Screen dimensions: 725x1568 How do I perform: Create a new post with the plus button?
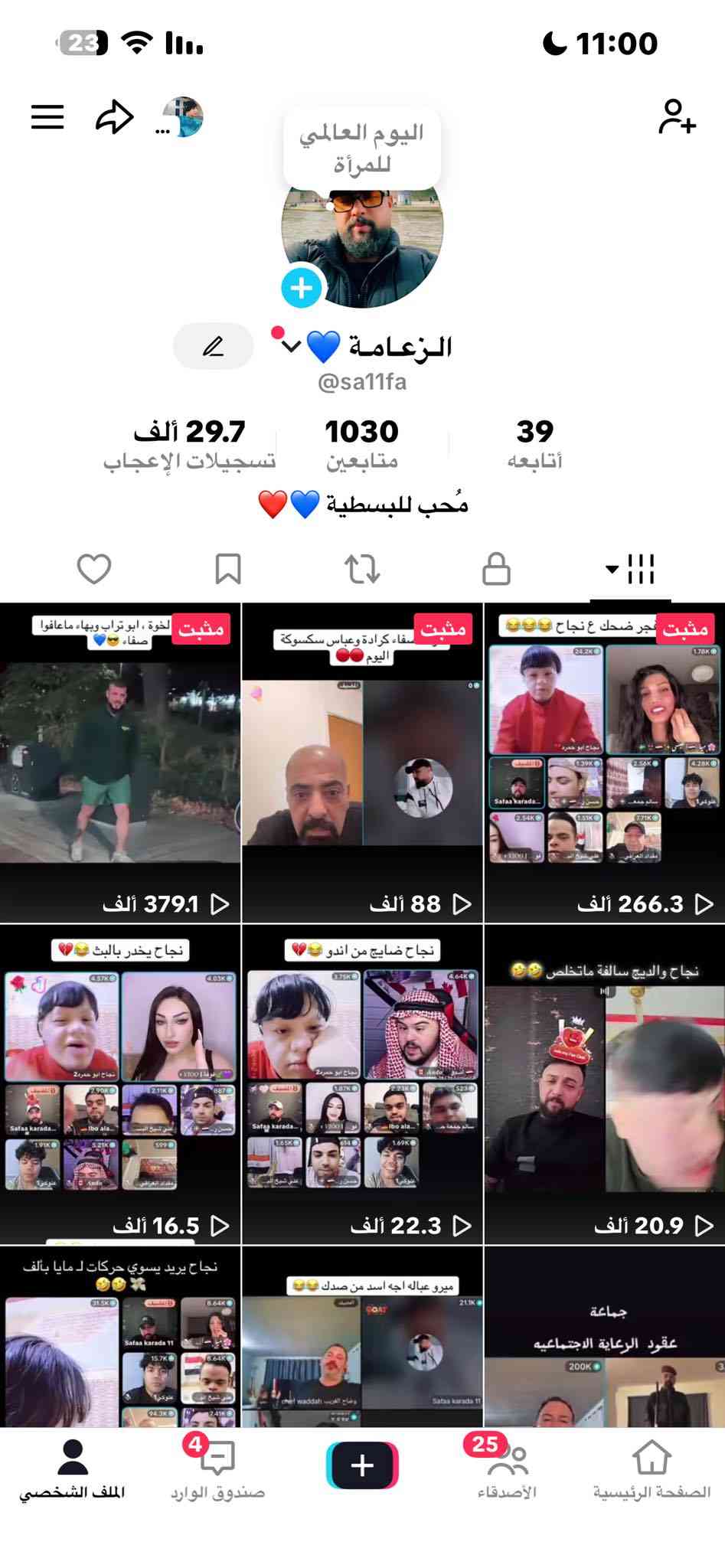point(362,1465)
